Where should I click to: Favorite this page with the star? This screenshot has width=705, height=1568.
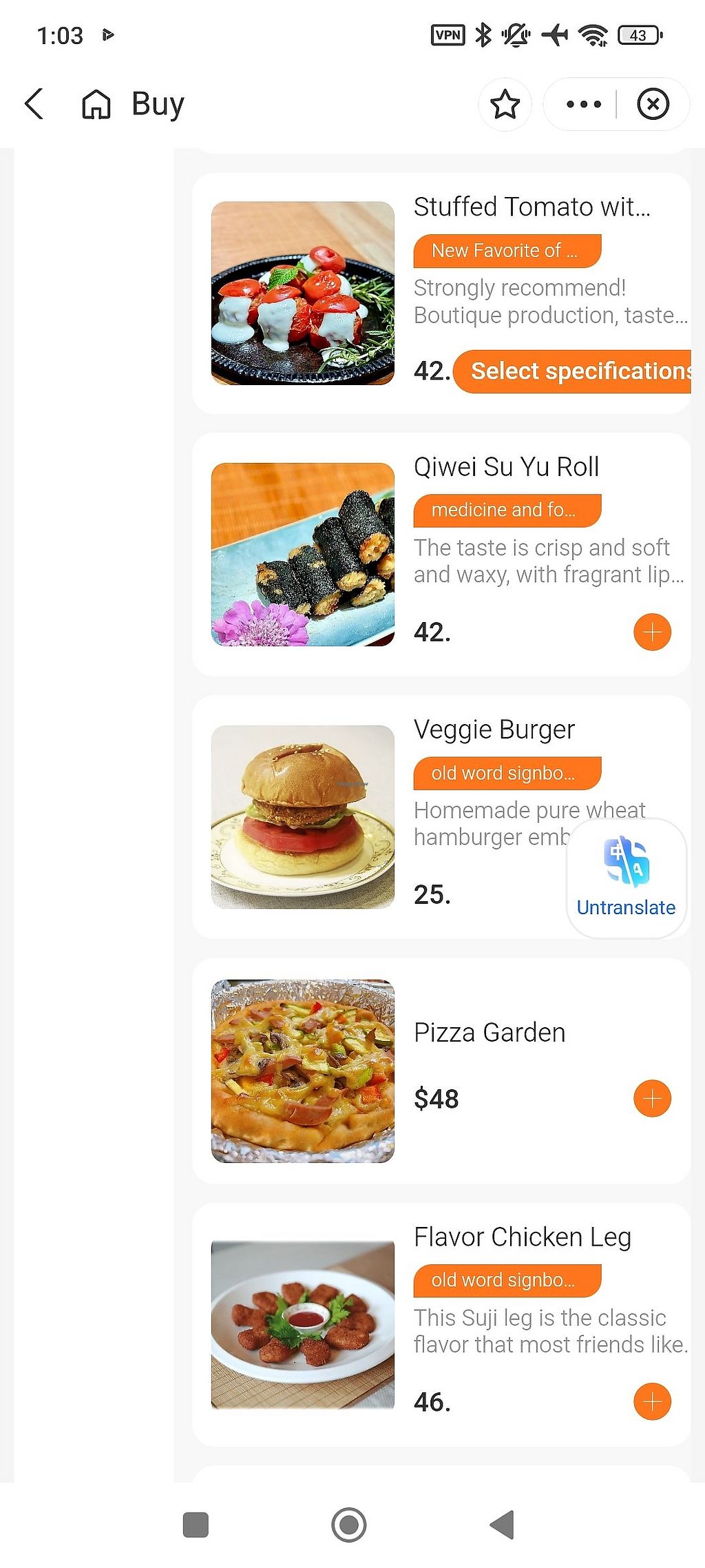tap(505, 105)
